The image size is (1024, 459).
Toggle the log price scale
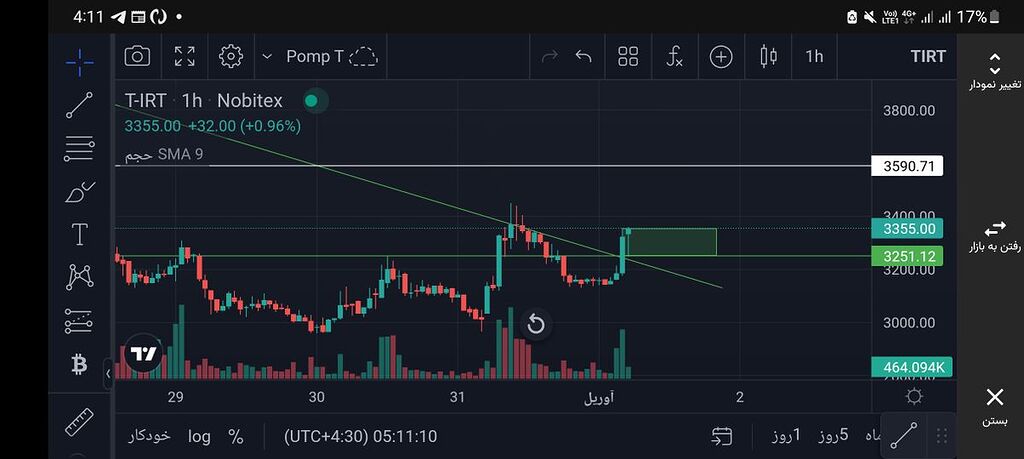click(200, 436)
